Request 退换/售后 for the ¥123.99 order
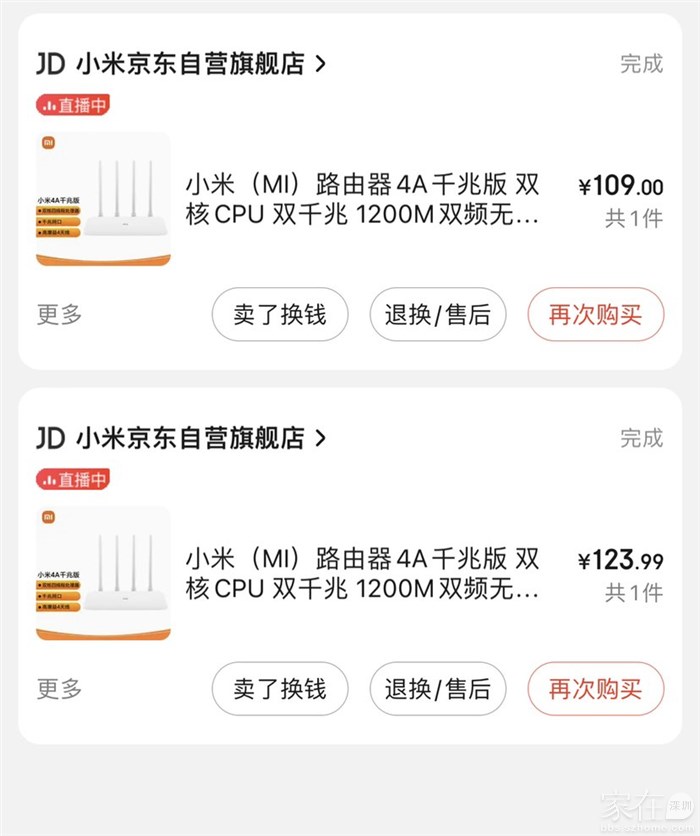The height and width of the screenshot is (836, 700). click(x=438, y=688)
